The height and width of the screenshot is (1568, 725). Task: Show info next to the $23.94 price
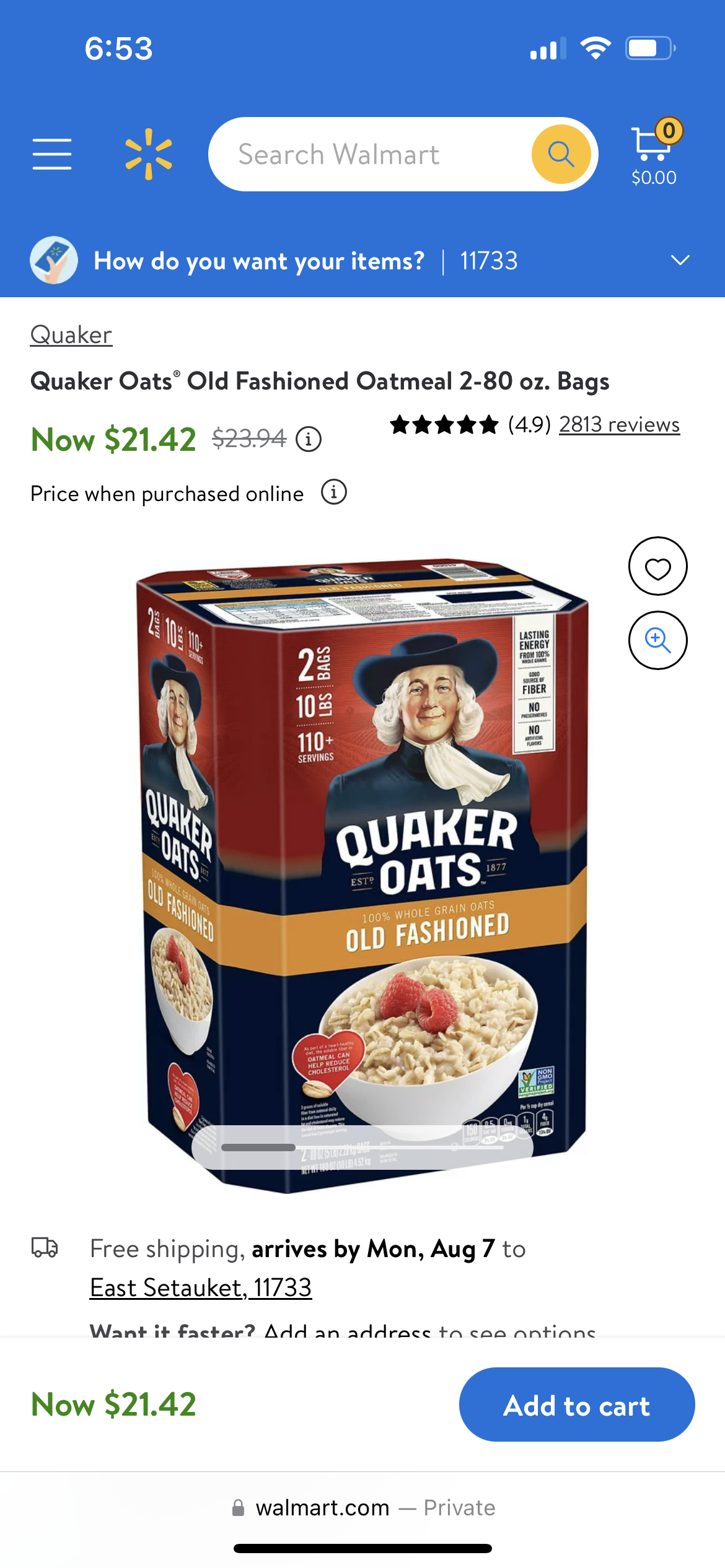pyautogui.click(x=309, y=440)
